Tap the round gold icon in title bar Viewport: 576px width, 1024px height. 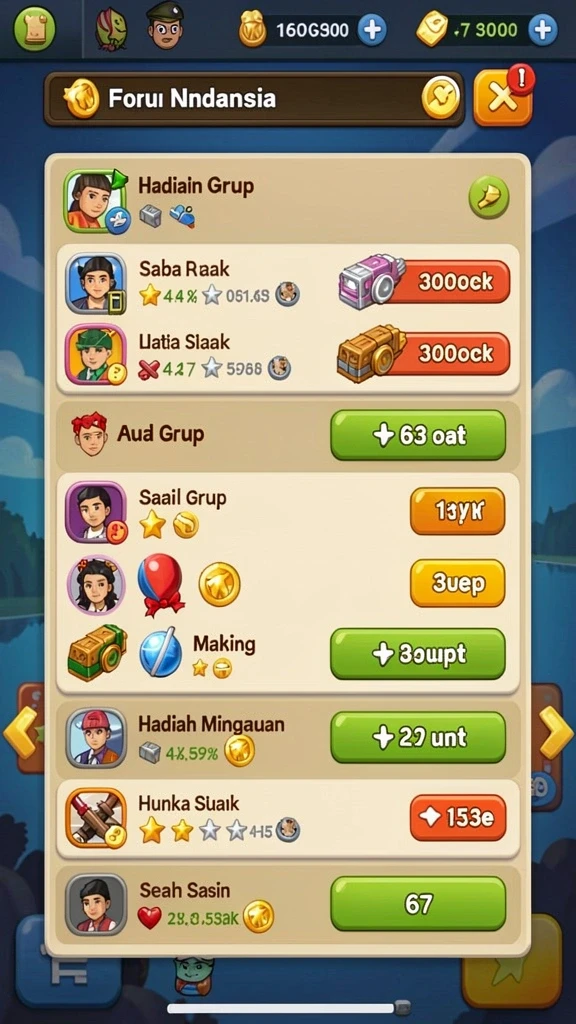click(x=441, y=98)
